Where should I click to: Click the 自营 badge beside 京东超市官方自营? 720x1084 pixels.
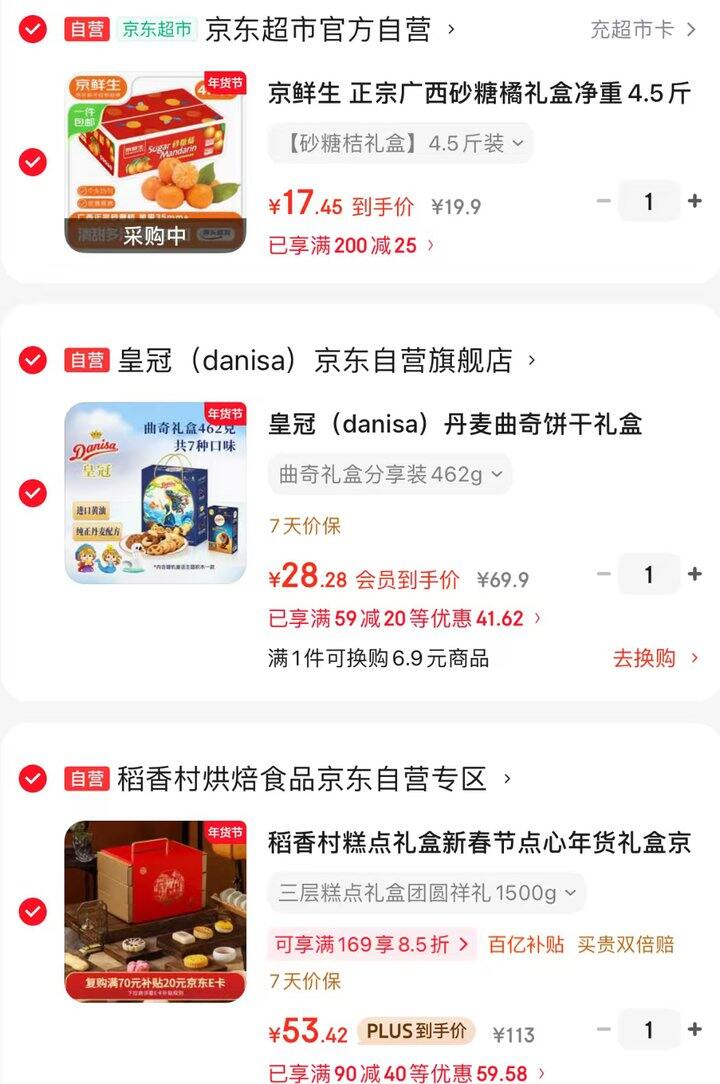(x=85, y=29)
